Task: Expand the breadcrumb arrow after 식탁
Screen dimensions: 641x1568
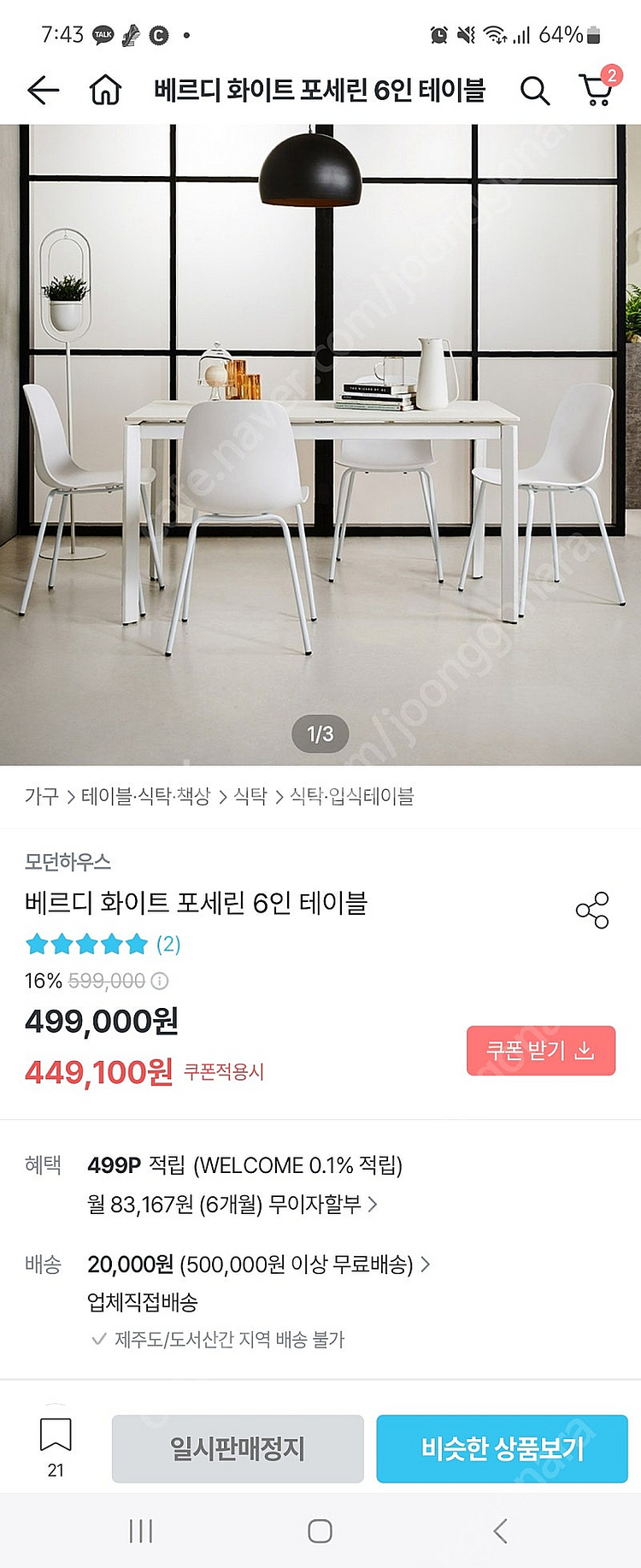Action: tap(279, 795)
